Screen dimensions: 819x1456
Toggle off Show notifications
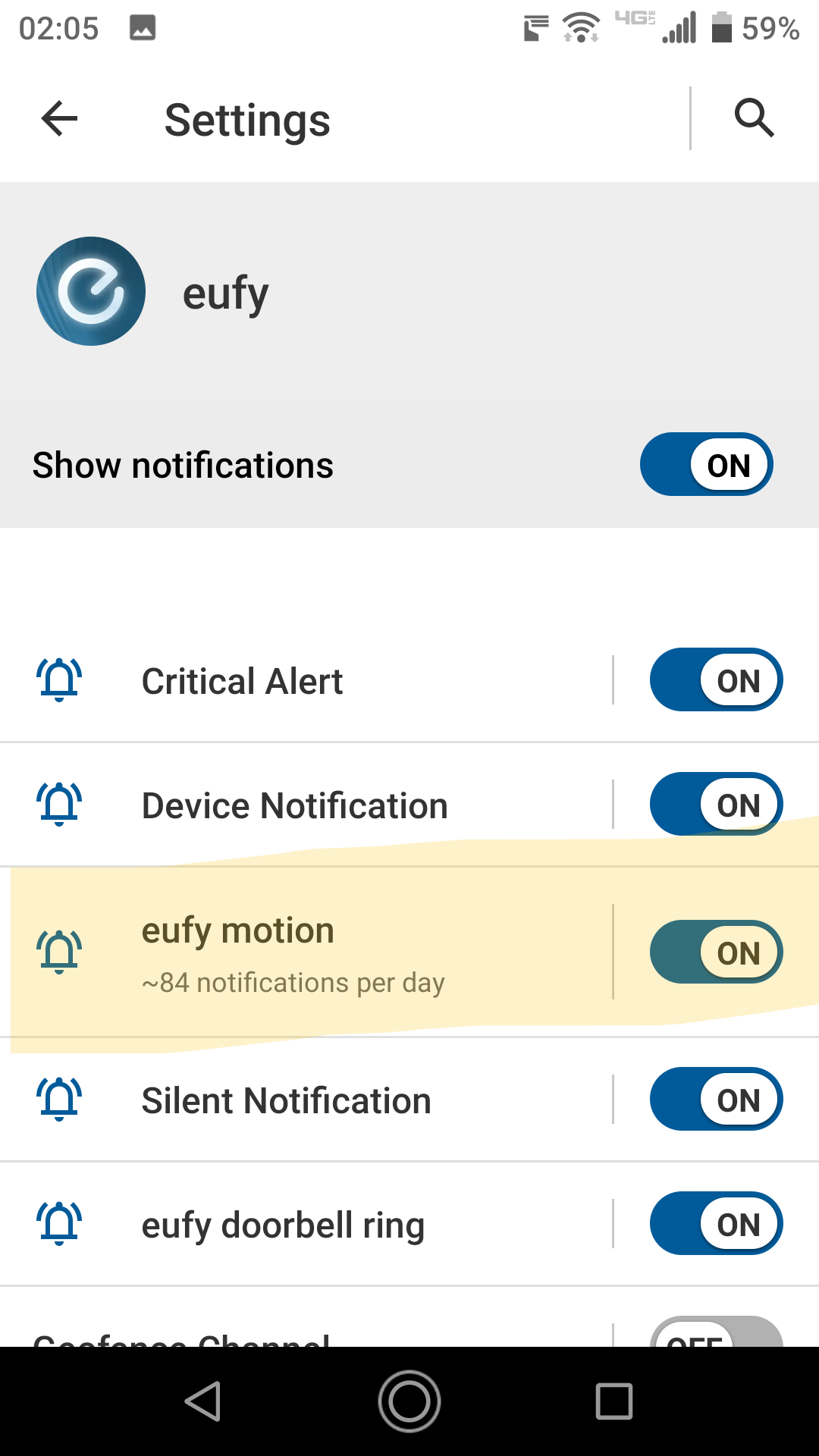[706, 465]
